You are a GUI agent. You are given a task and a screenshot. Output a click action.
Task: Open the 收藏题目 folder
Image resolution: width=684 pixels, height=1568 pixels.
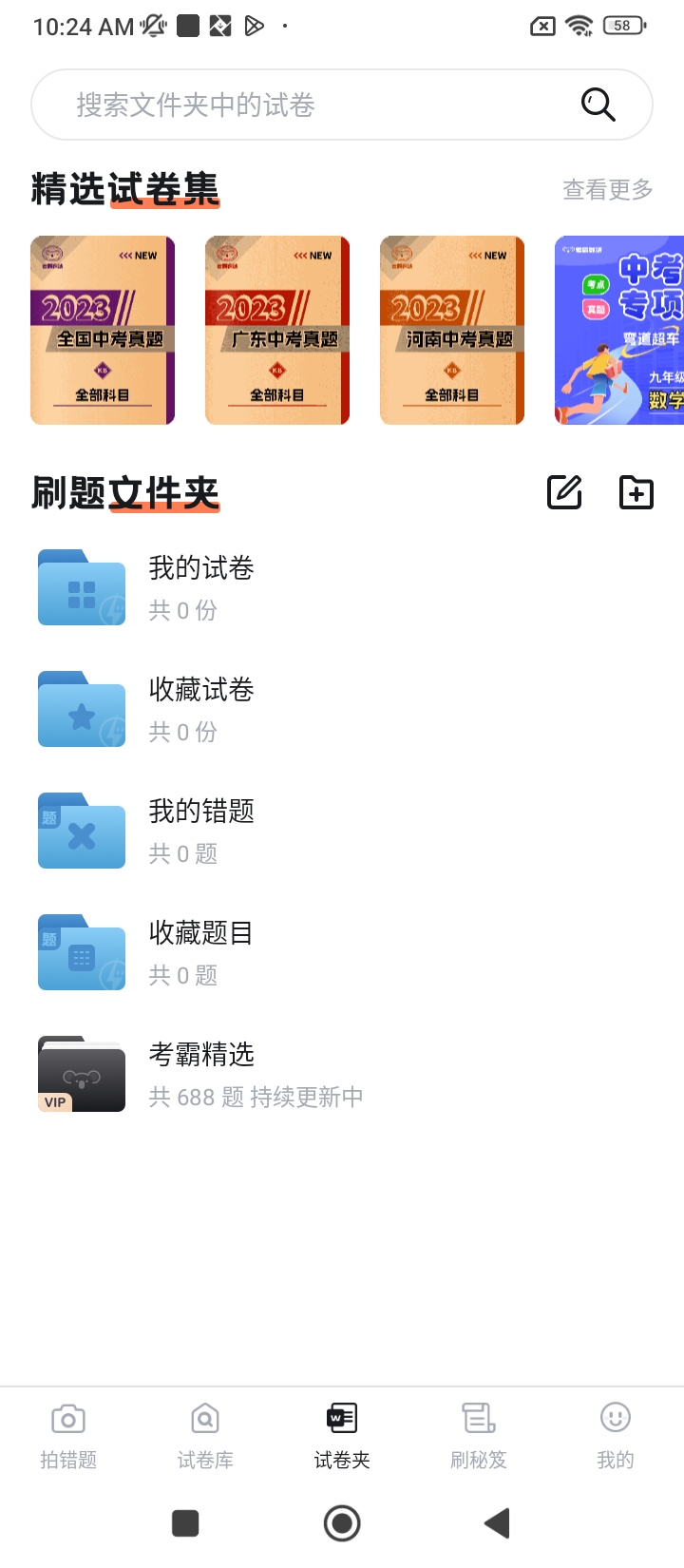[201, 952]
